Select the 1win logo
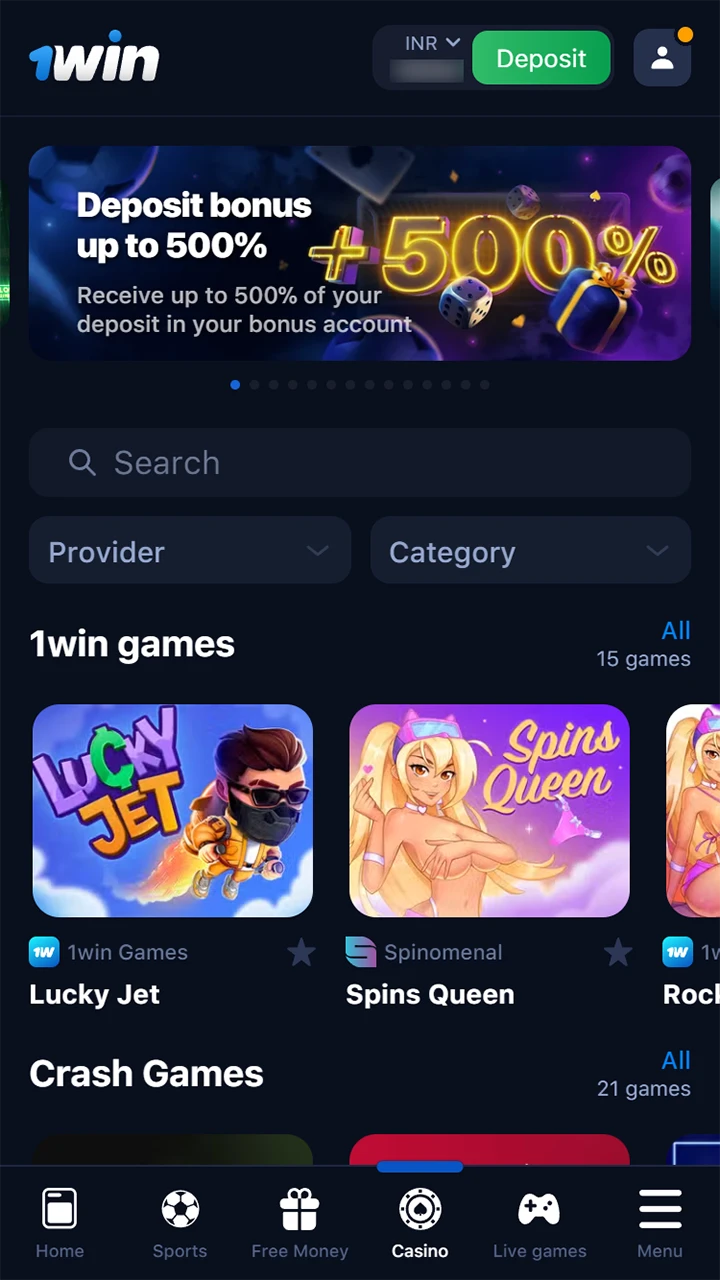Screen dimensions: 720x1280 (x=94, y=57)
